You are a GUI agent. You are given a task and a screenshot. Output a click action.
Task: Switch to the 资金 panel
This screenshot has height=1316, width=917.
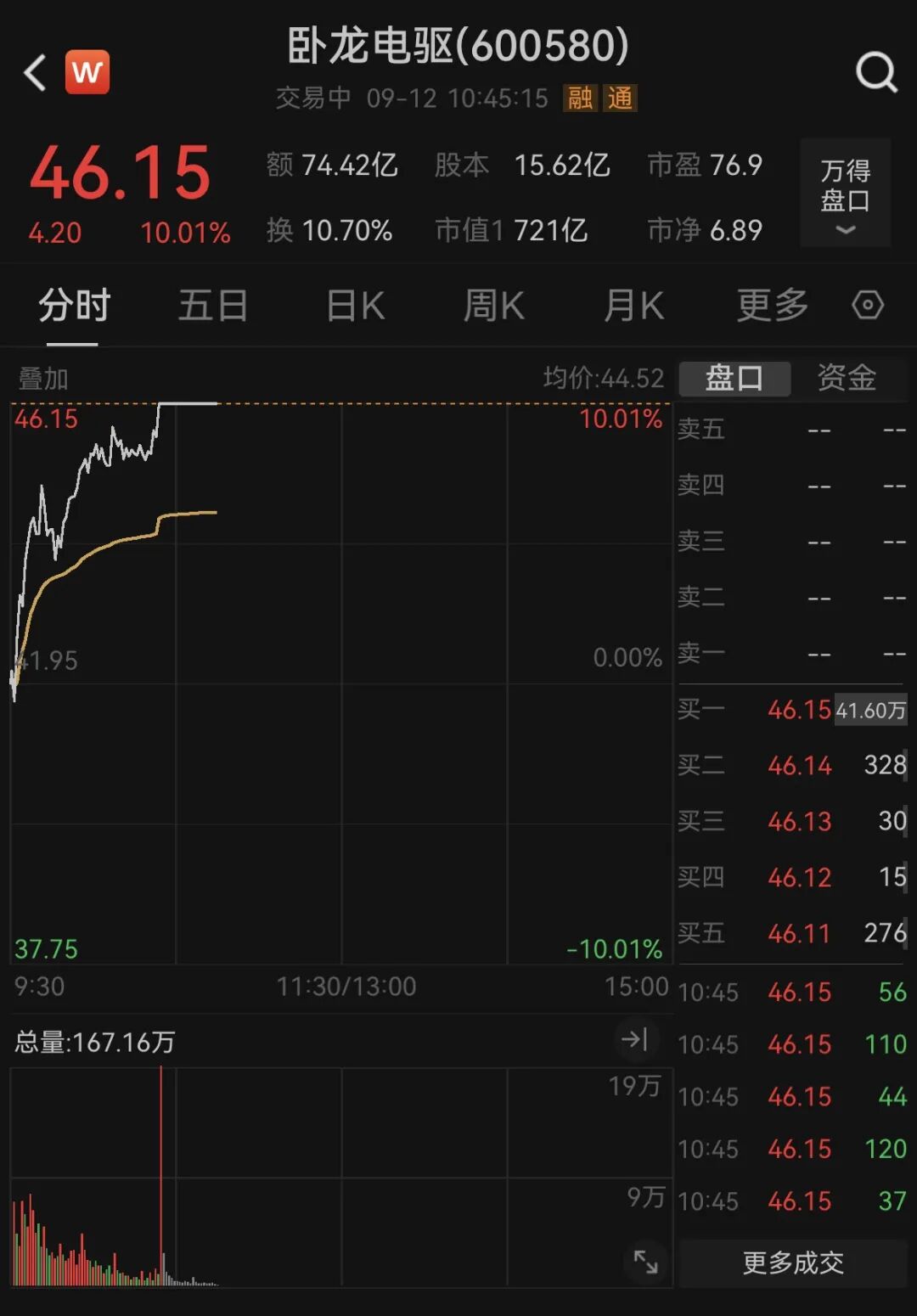(x=847, y=378)
